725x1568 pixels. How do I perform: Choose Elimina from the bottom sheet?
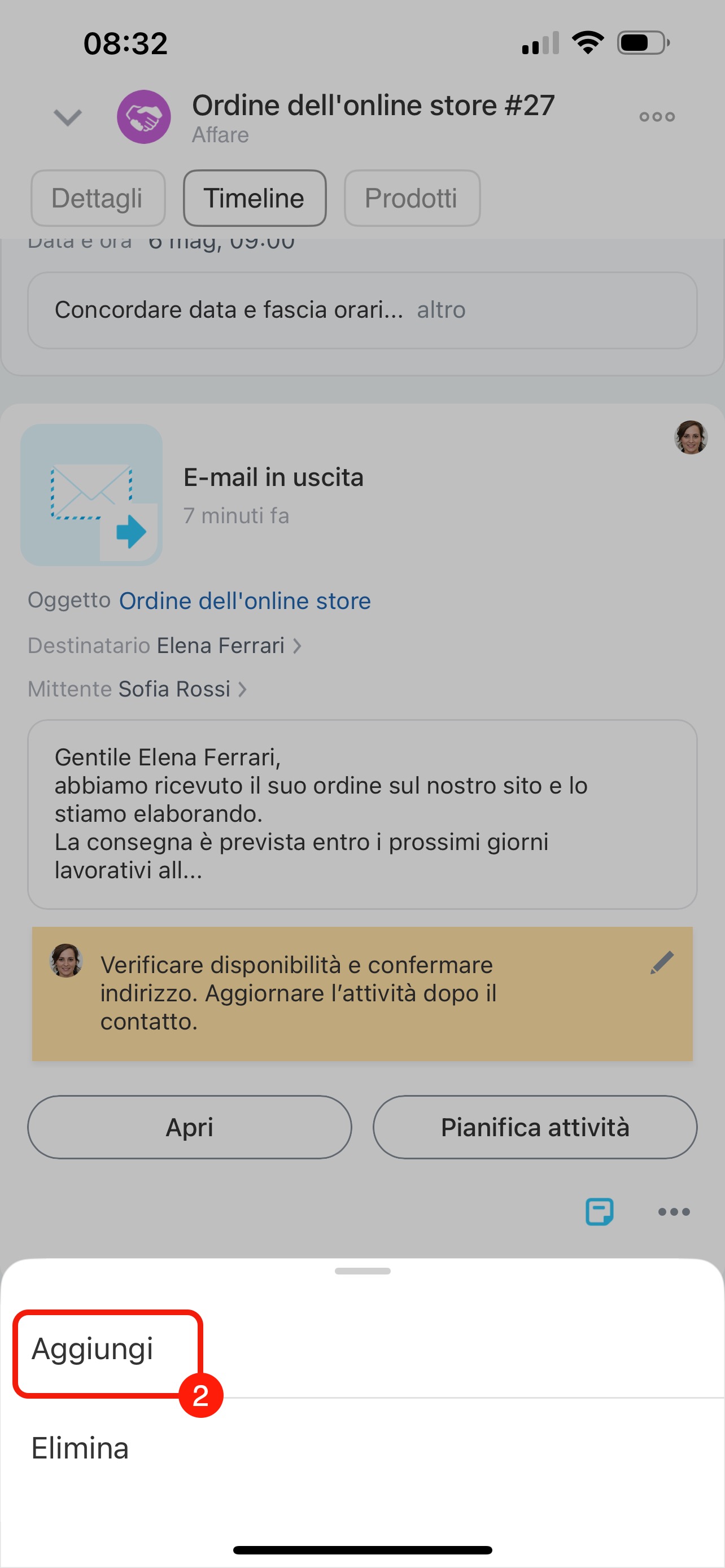coord(80,1448)
